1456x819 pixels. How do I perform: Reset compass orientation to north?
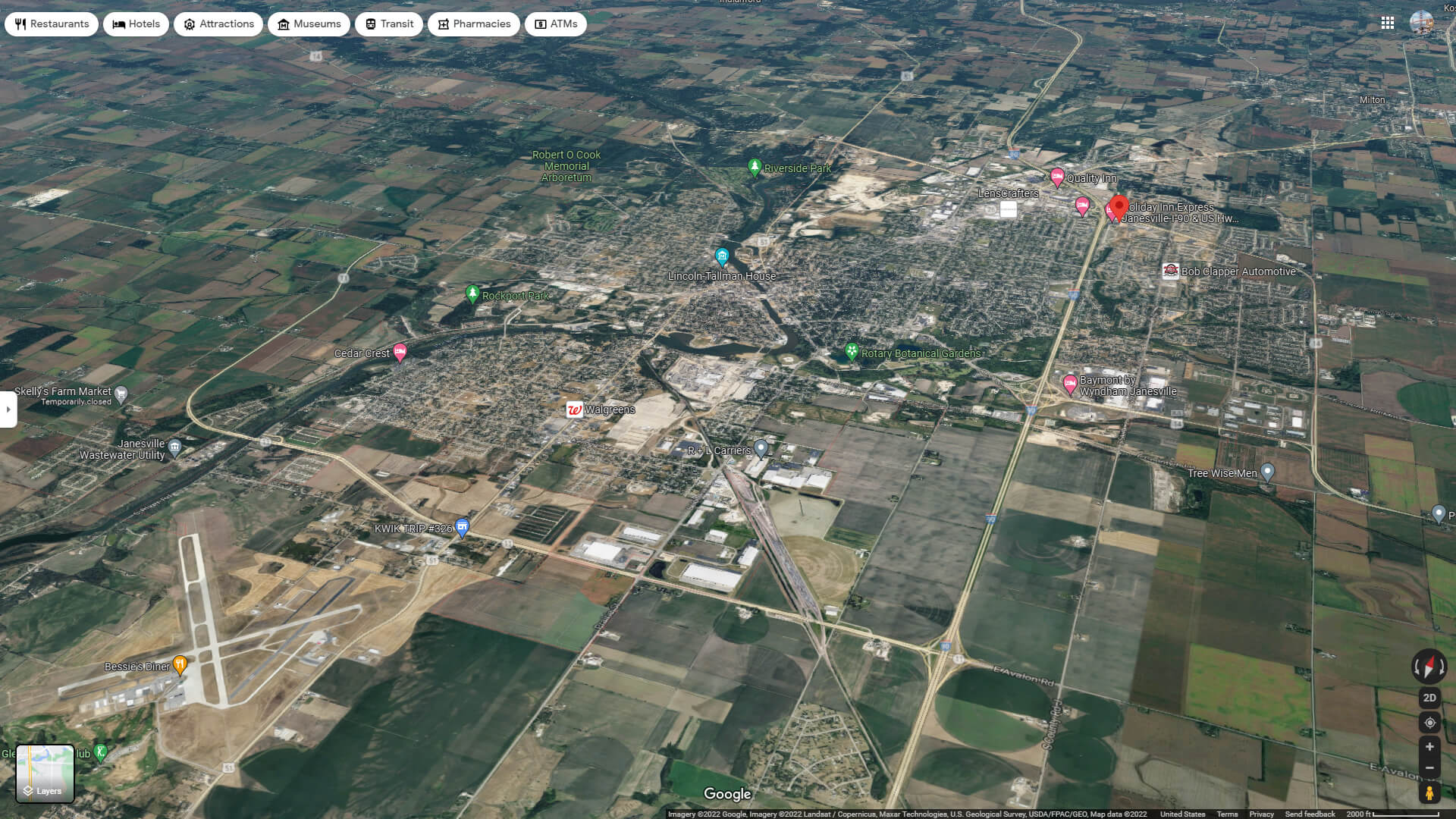pos(1429,667)
